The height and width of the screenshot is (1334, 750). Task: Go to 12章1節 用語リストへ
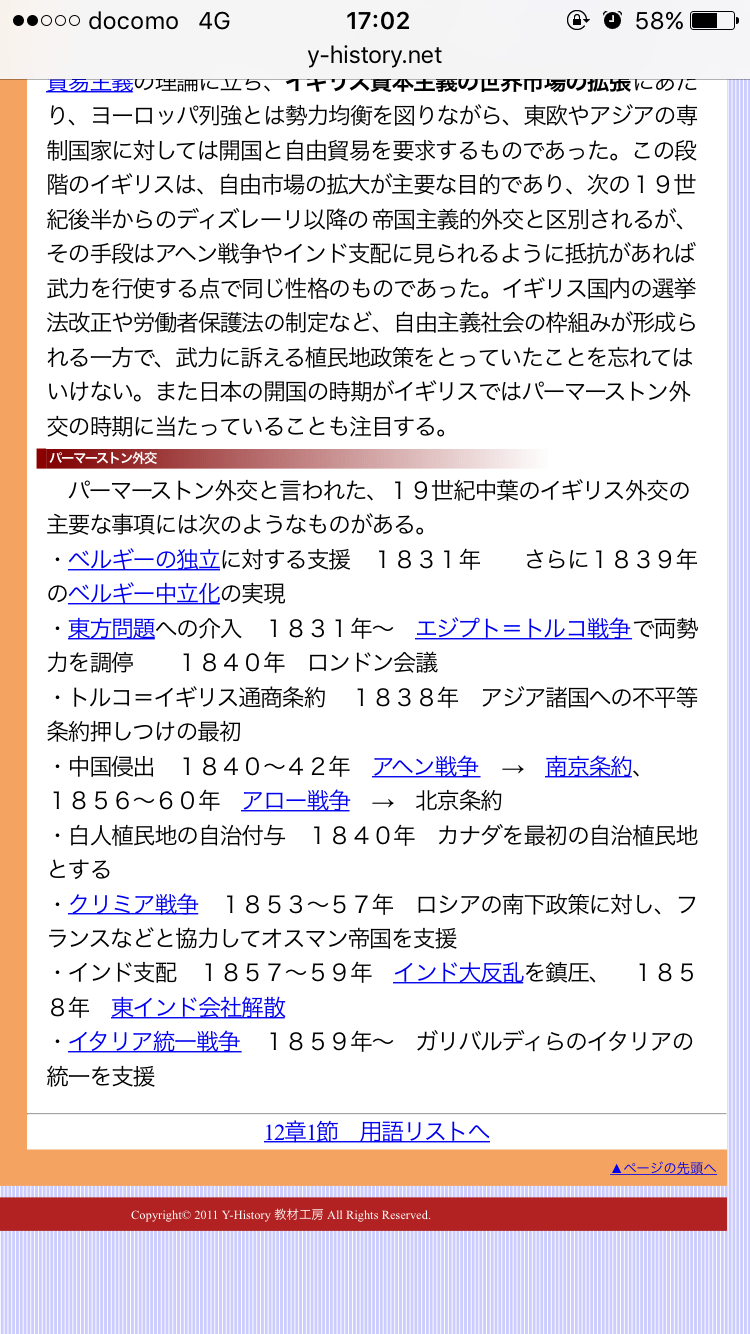click(x=376, y=1132)
